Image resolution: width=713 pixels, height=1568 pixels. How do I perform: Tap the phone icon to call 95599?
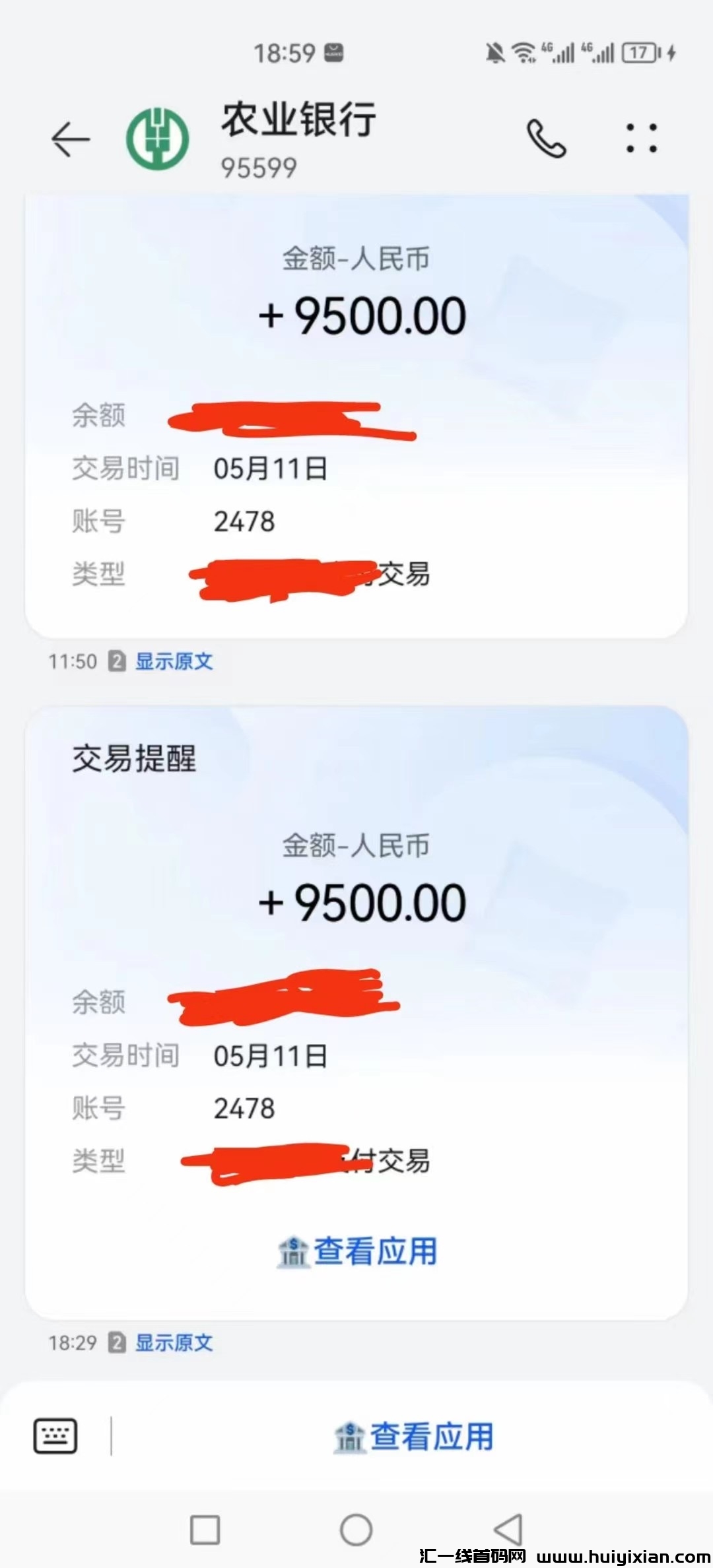click(x=545, y=139)
